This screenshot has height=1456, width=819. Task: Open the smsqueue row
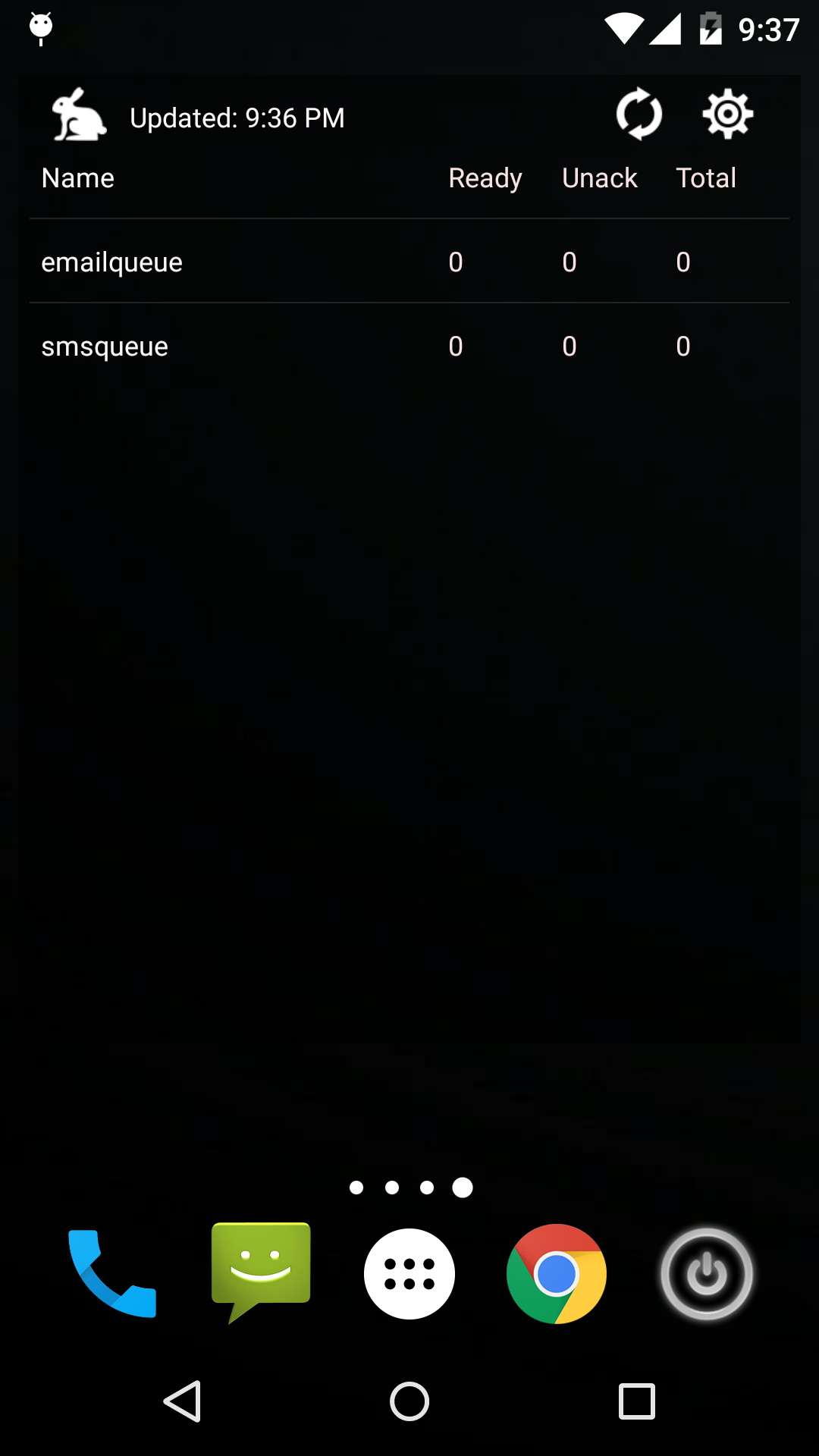[409, 346]
